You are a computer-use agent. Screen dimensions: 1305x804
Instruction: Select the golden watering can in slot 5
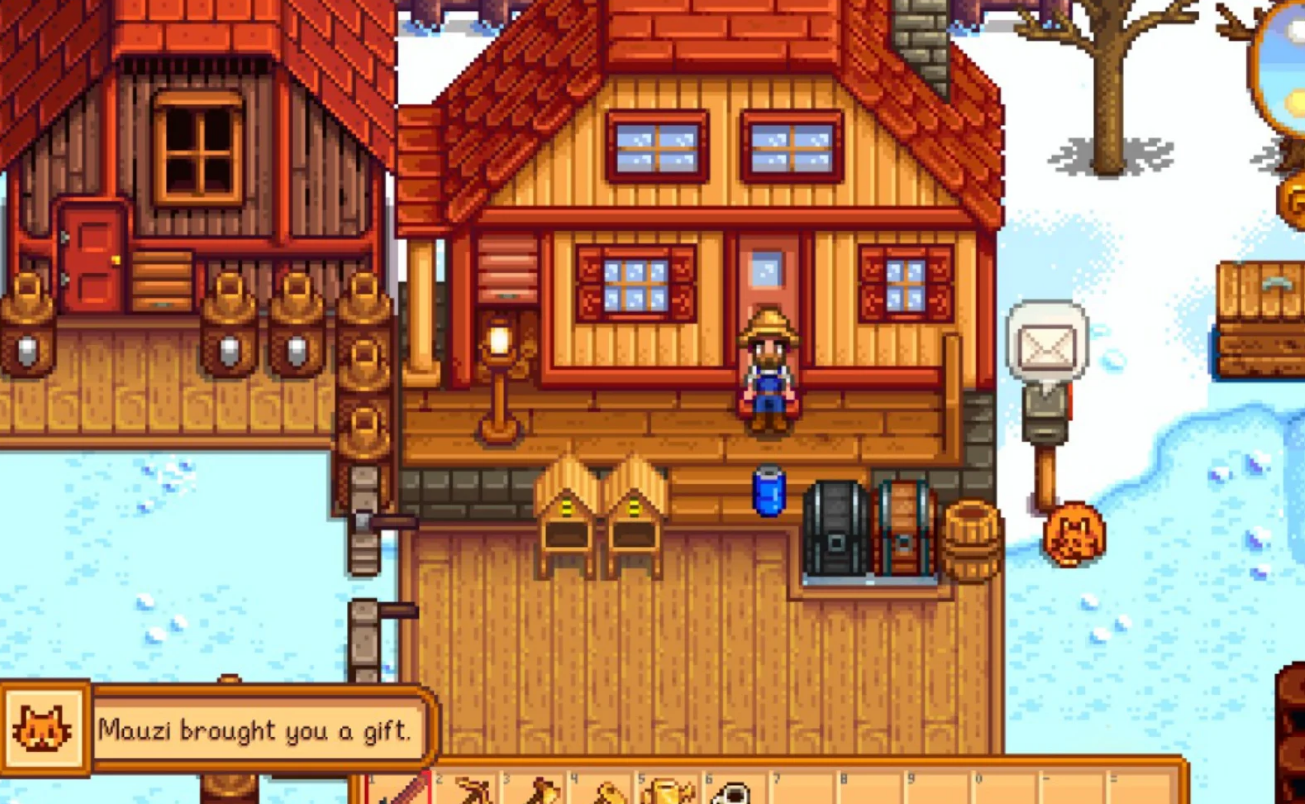pos(669,790)
